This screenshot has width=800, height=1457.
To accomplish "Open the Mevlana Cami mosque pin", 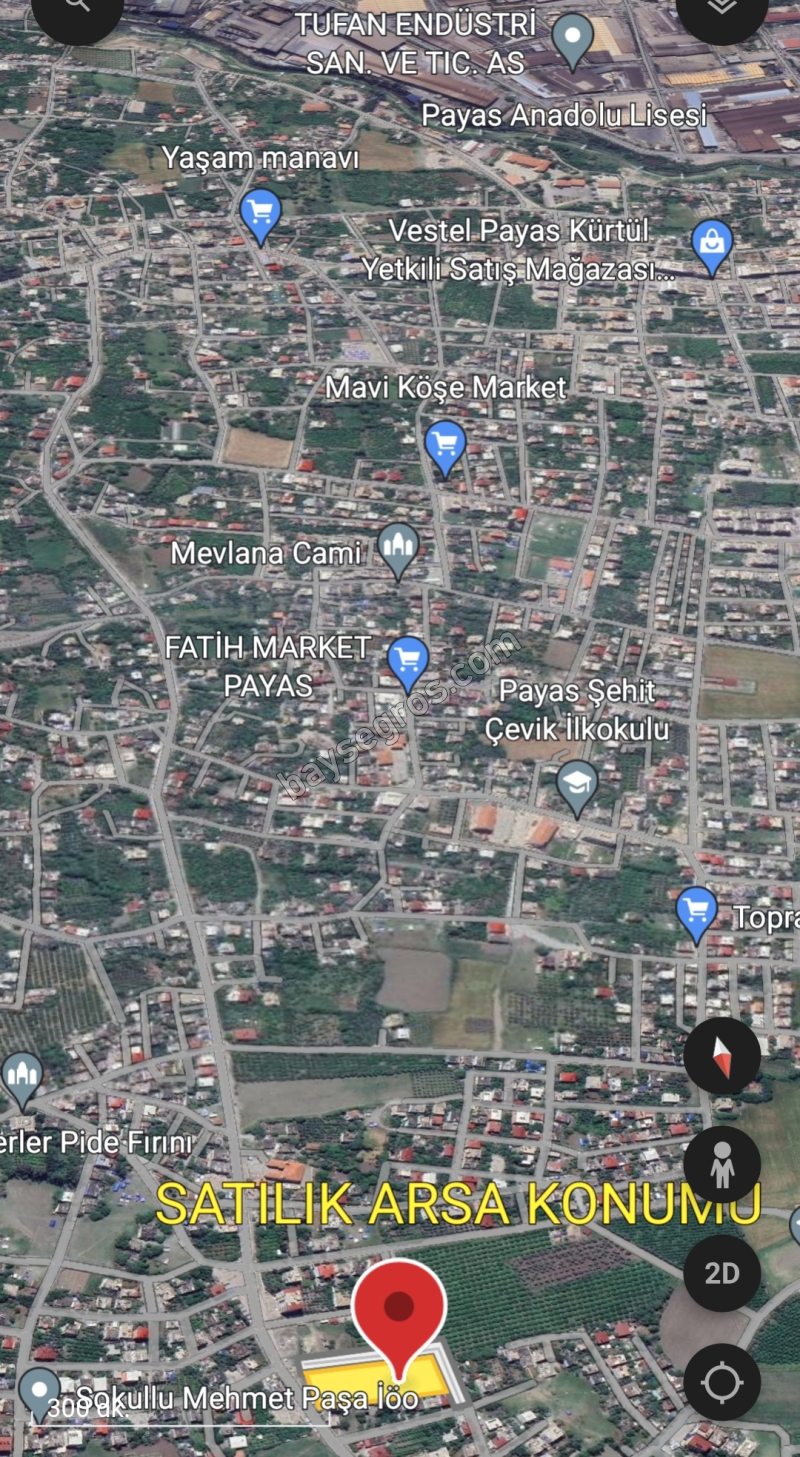I will pyautogui.click(x=399, y=549).
